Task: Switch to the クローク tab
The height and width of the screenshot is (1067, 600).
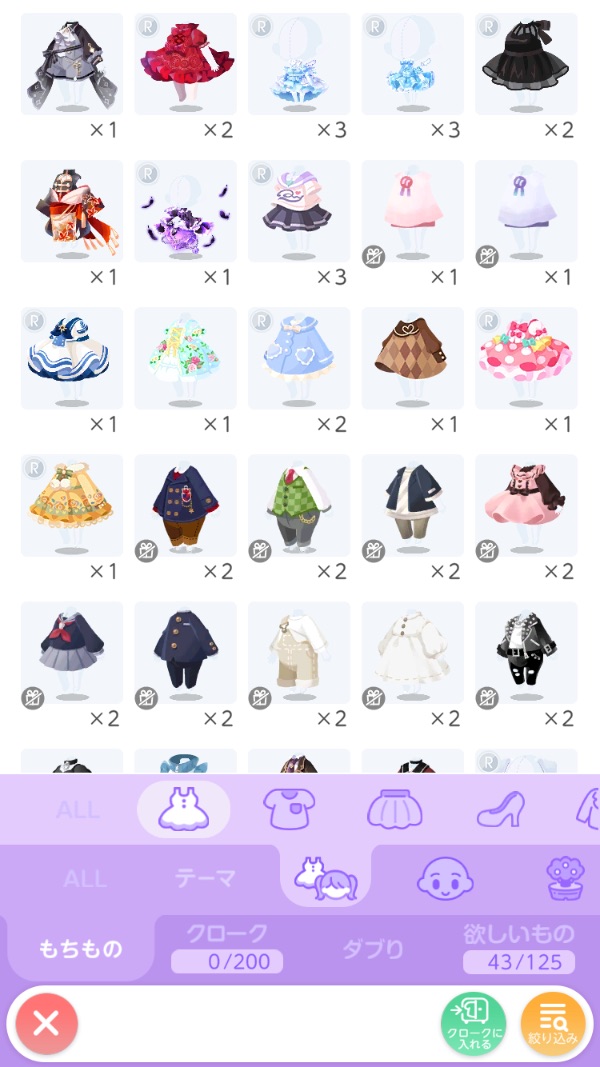Action: coord(227,947)
